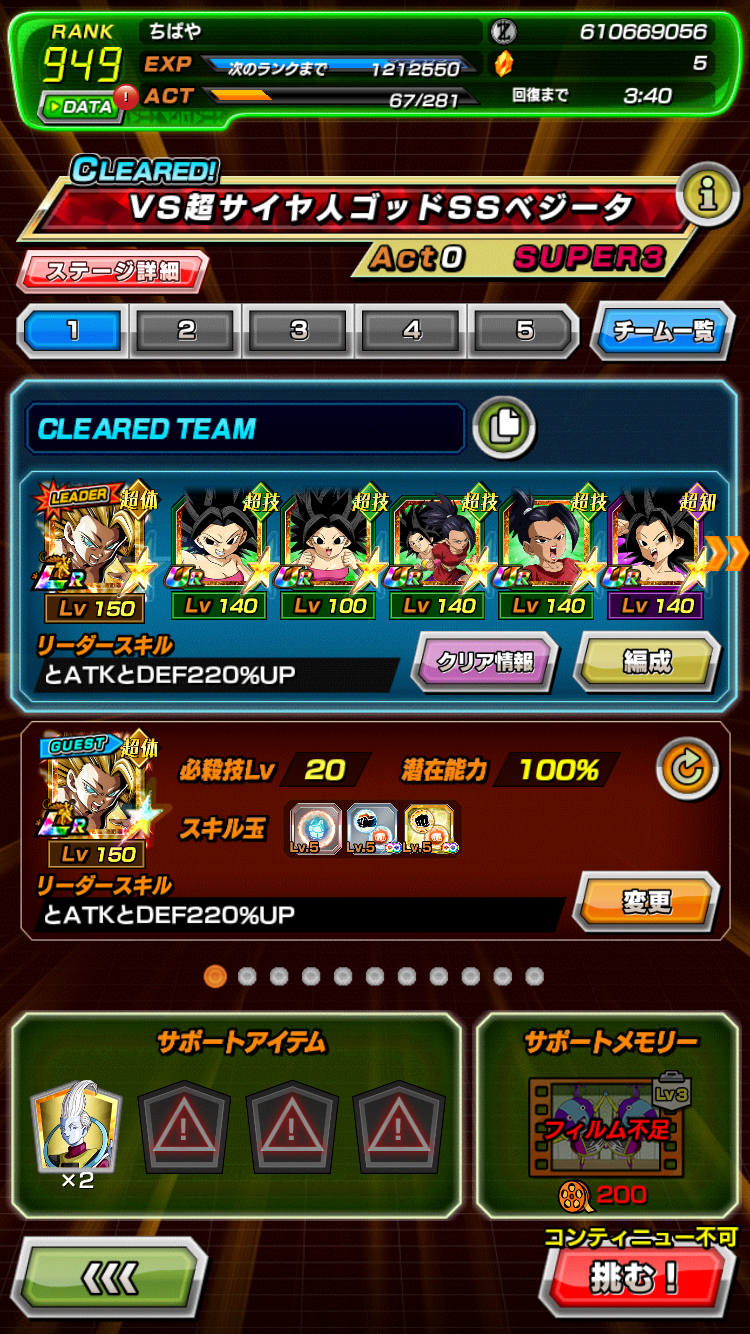Switch to team slot 3
Image resolution: width=750 pixels, height=1334 pixels.
[299, 331]
